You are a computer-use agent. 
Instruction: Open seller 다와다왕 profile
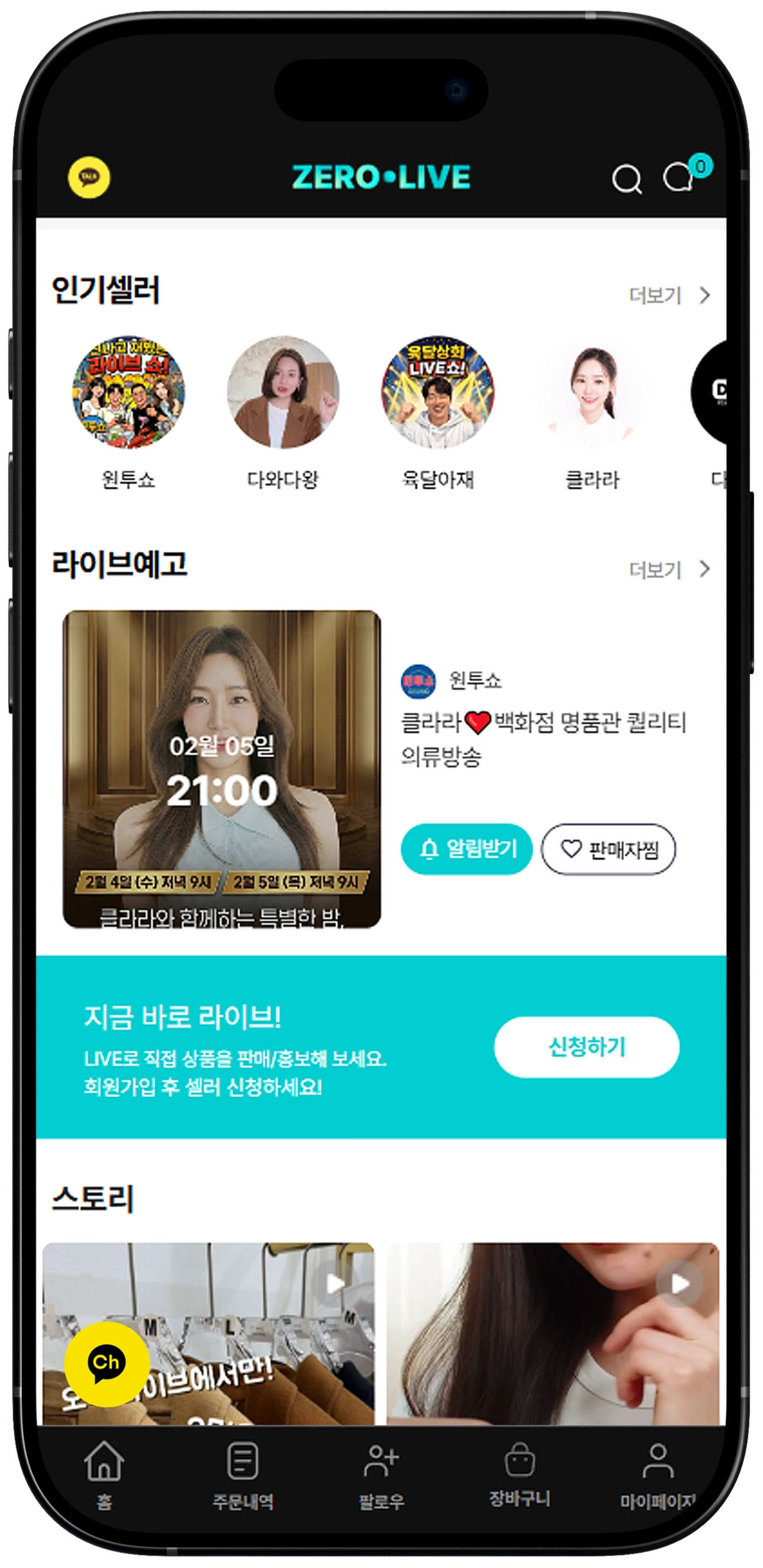point(283,393)
